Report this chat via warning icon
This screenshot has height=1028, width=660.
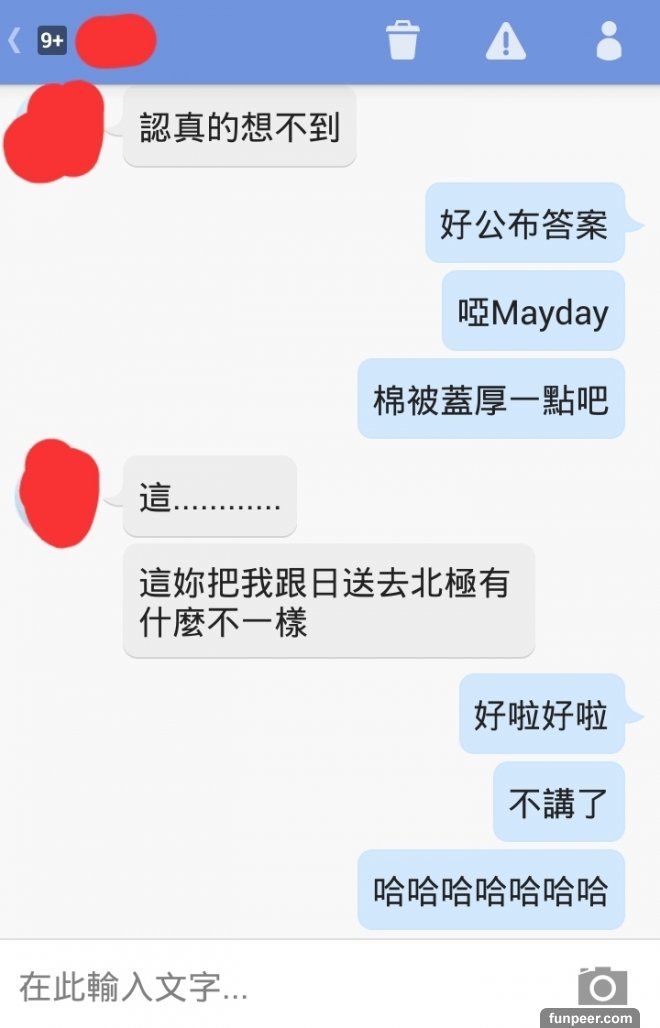point(505,41)
